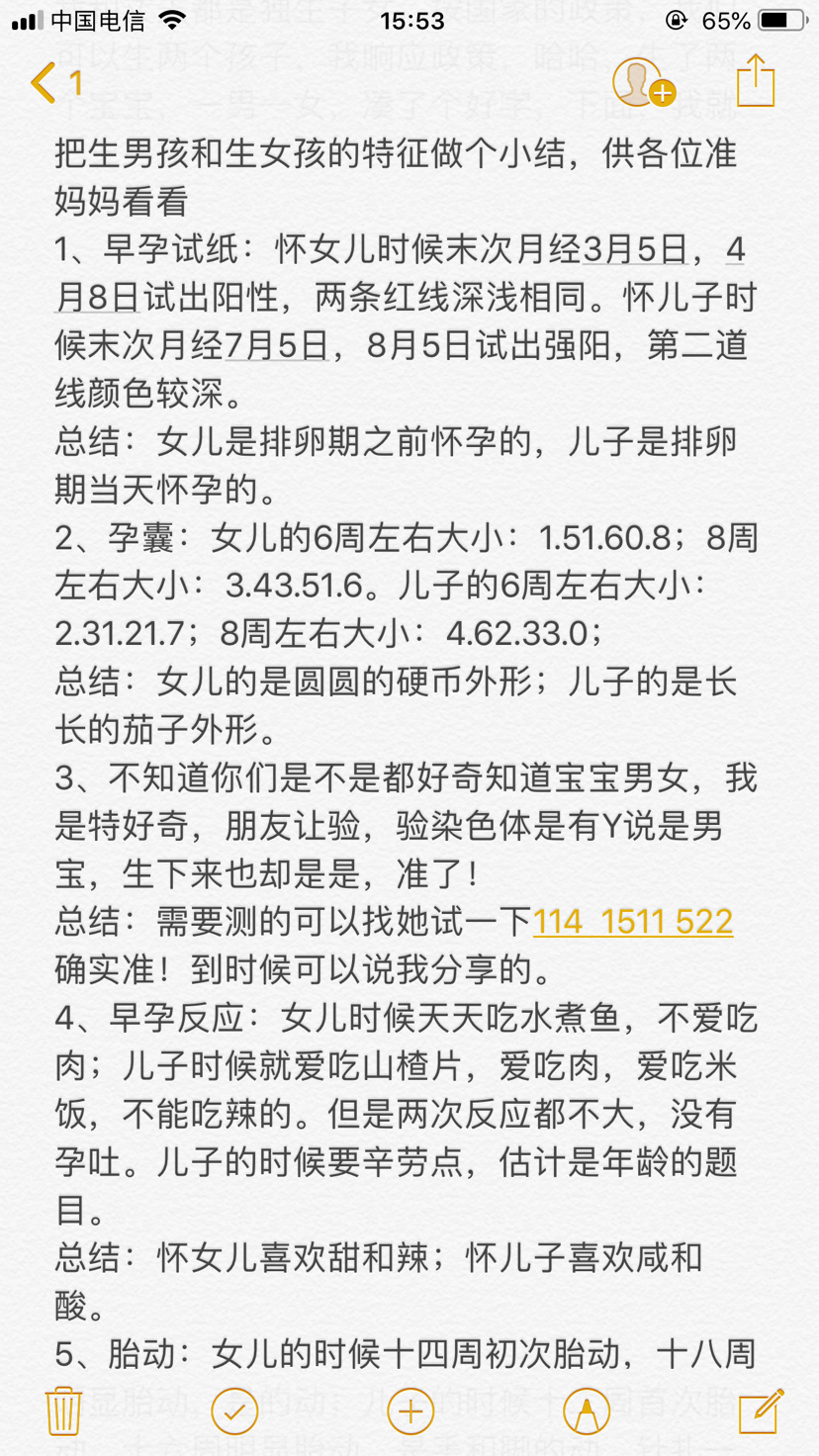Delete this note with trash icon
819x1456 pixels.
point(63,1410)
